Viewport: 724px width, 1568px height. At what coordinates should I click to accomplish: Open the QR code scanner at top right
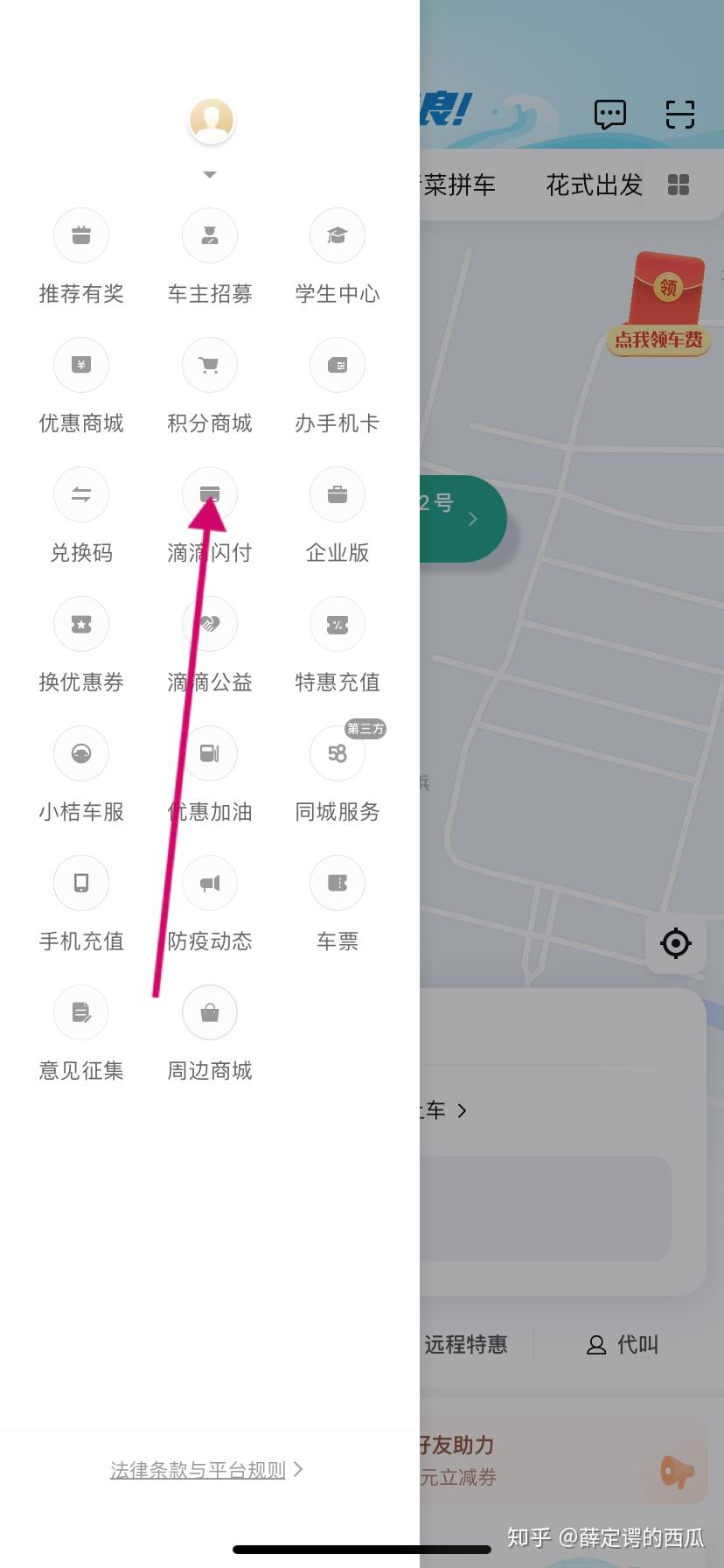[x=681, y=114]
